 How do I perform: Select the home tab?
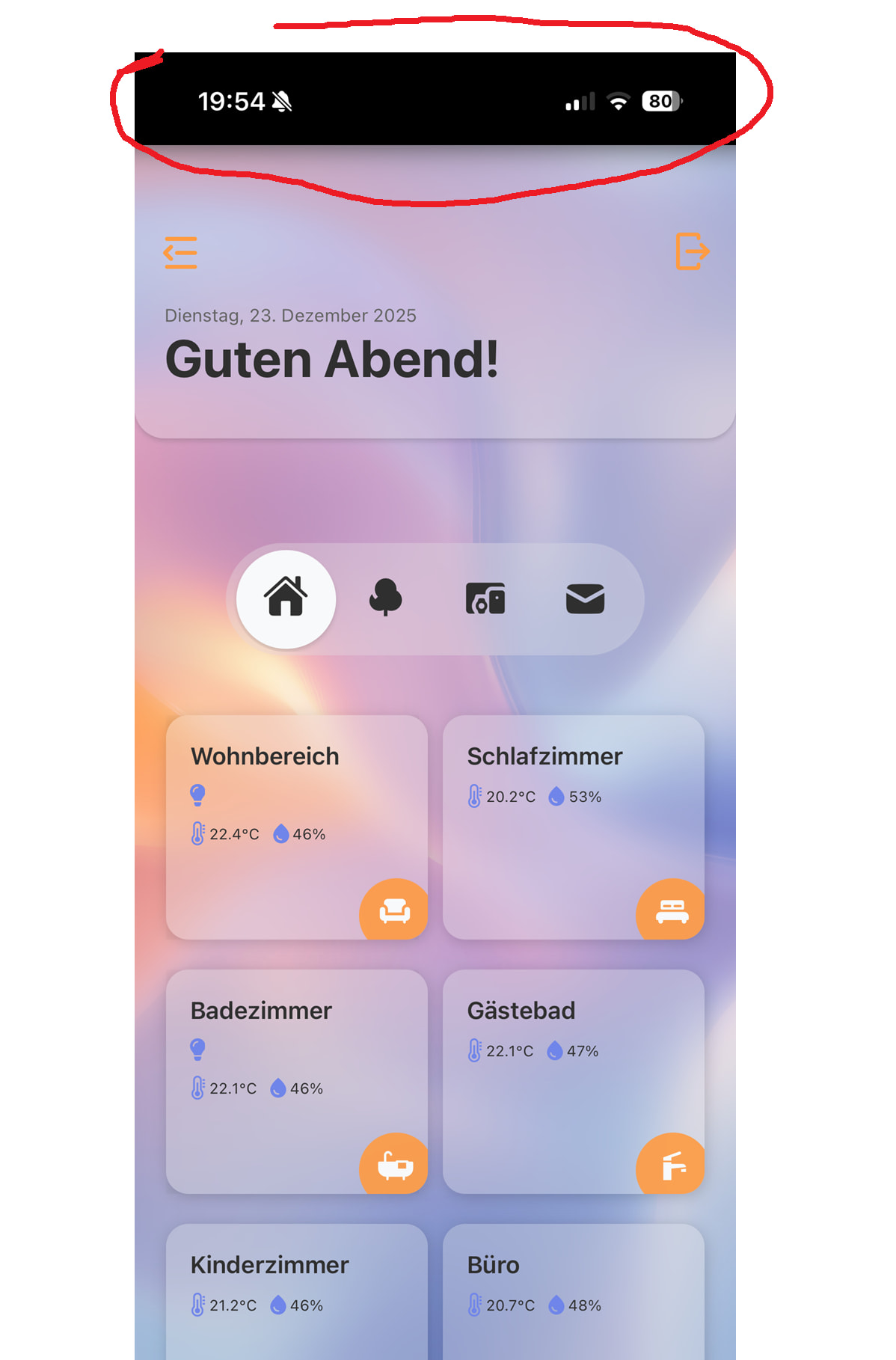pos(286,598)
